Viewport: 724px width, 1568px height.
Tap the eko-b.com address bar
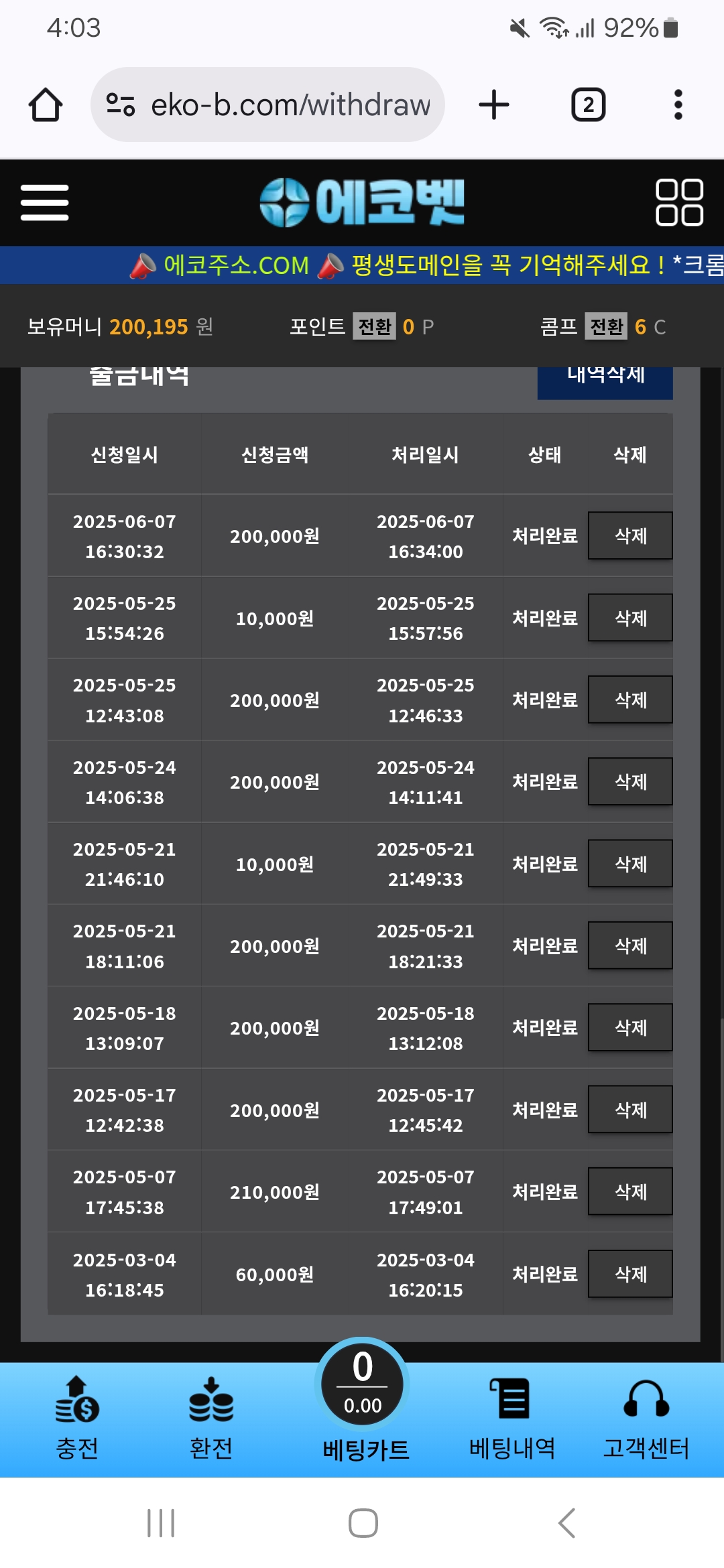[x=267, y=105]
